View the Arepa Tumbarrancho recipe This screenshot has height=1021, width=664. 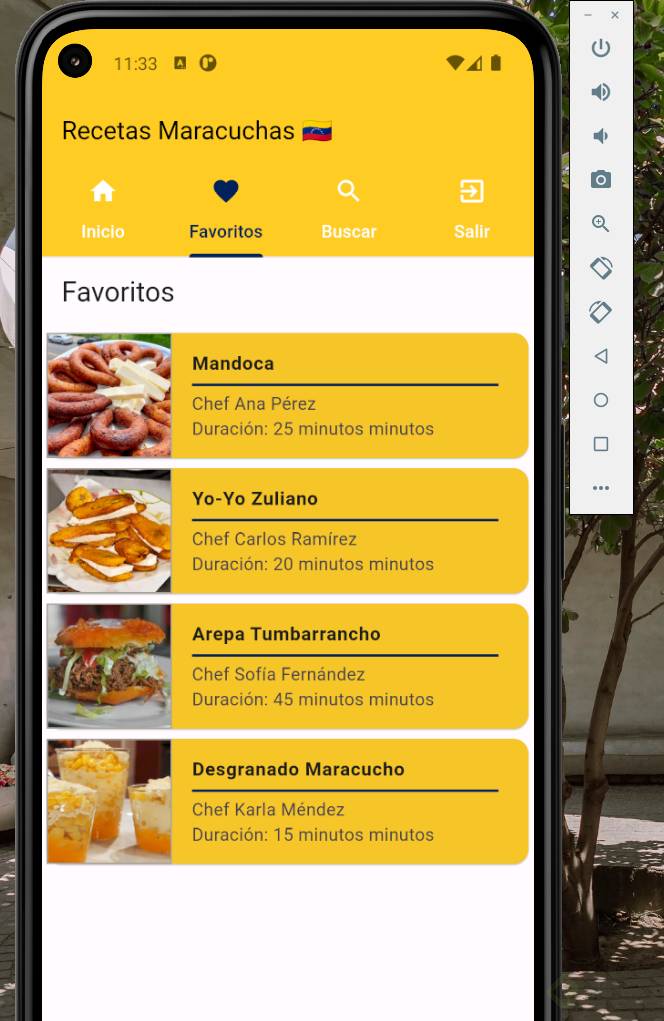[288, 666]
